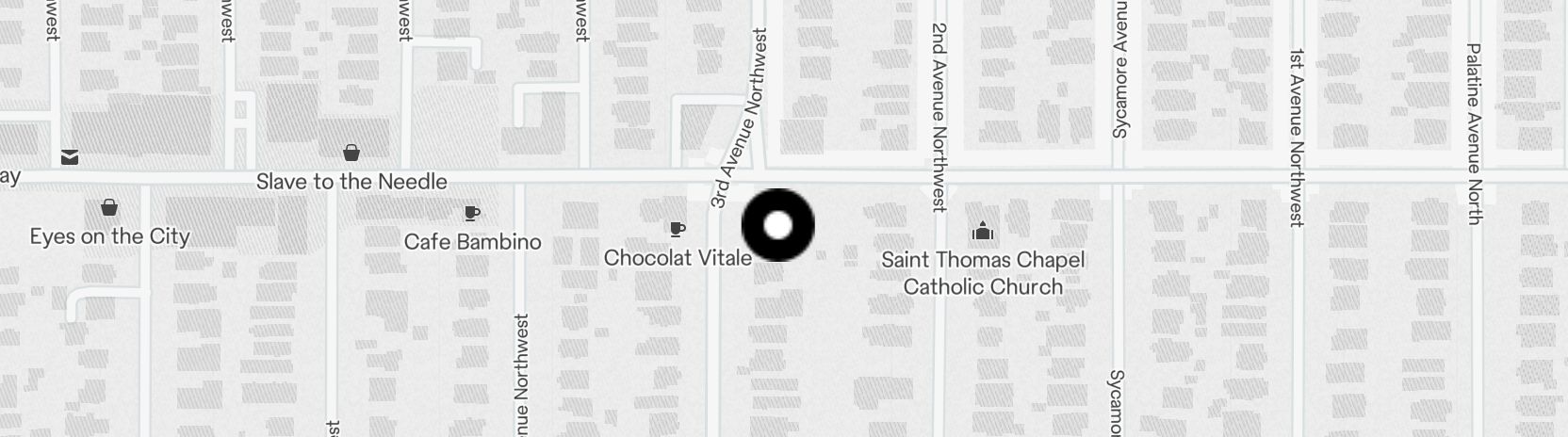This screenshot has width=1568, height=437.
Task: Tap the black location pin marker
Action: 777,225
